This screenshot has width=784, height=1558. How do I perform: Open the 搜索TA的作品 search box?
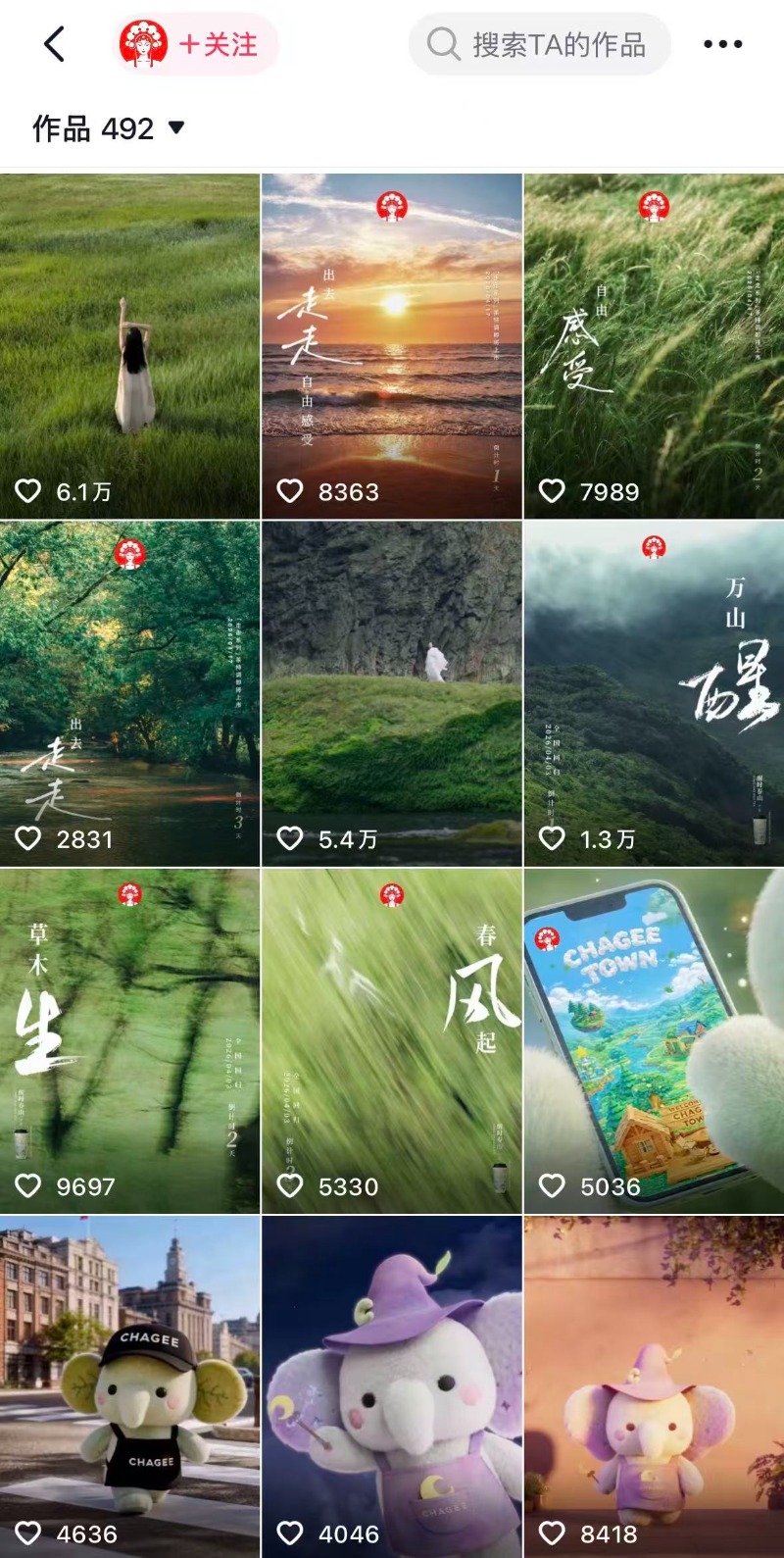coord(540,44)
